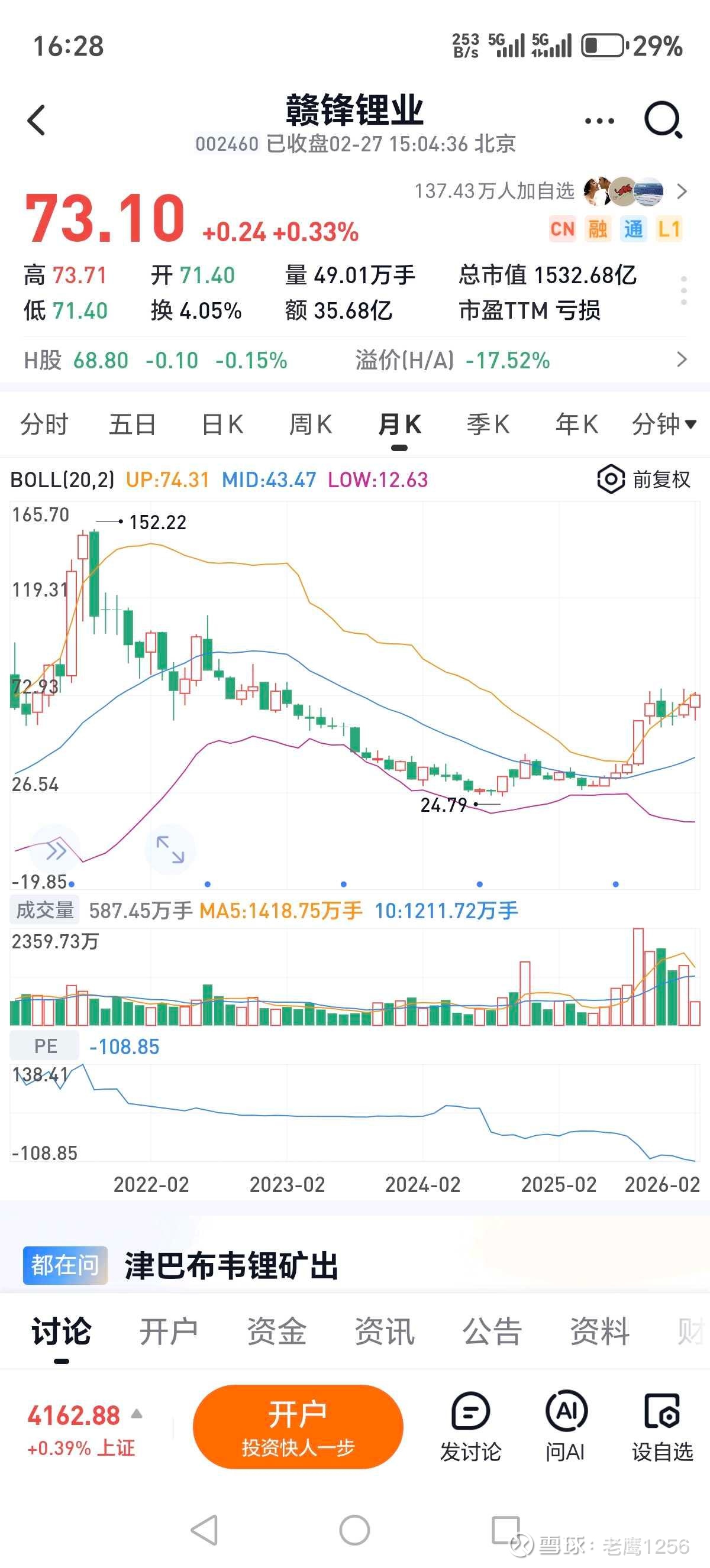Screen dimensions: 710x1568
Task: Switch to the 年K chart tab
Action: [x=577, y=424]
